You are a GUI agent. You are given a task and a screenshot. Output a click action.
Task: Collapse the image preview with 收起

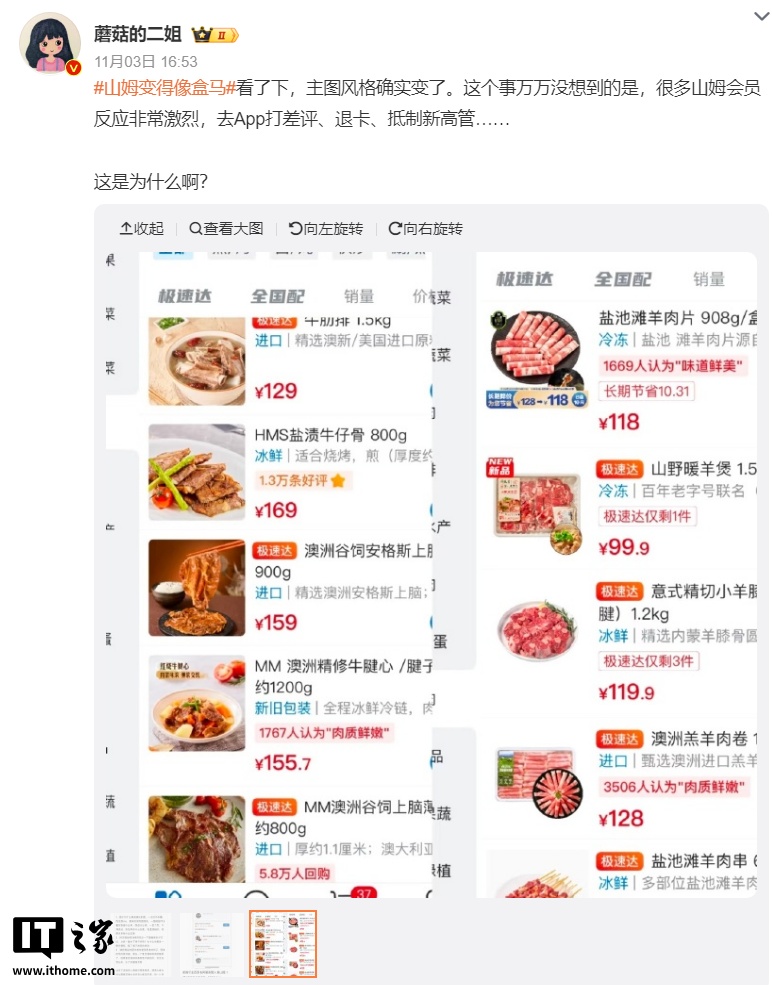(x=141, y=228)
